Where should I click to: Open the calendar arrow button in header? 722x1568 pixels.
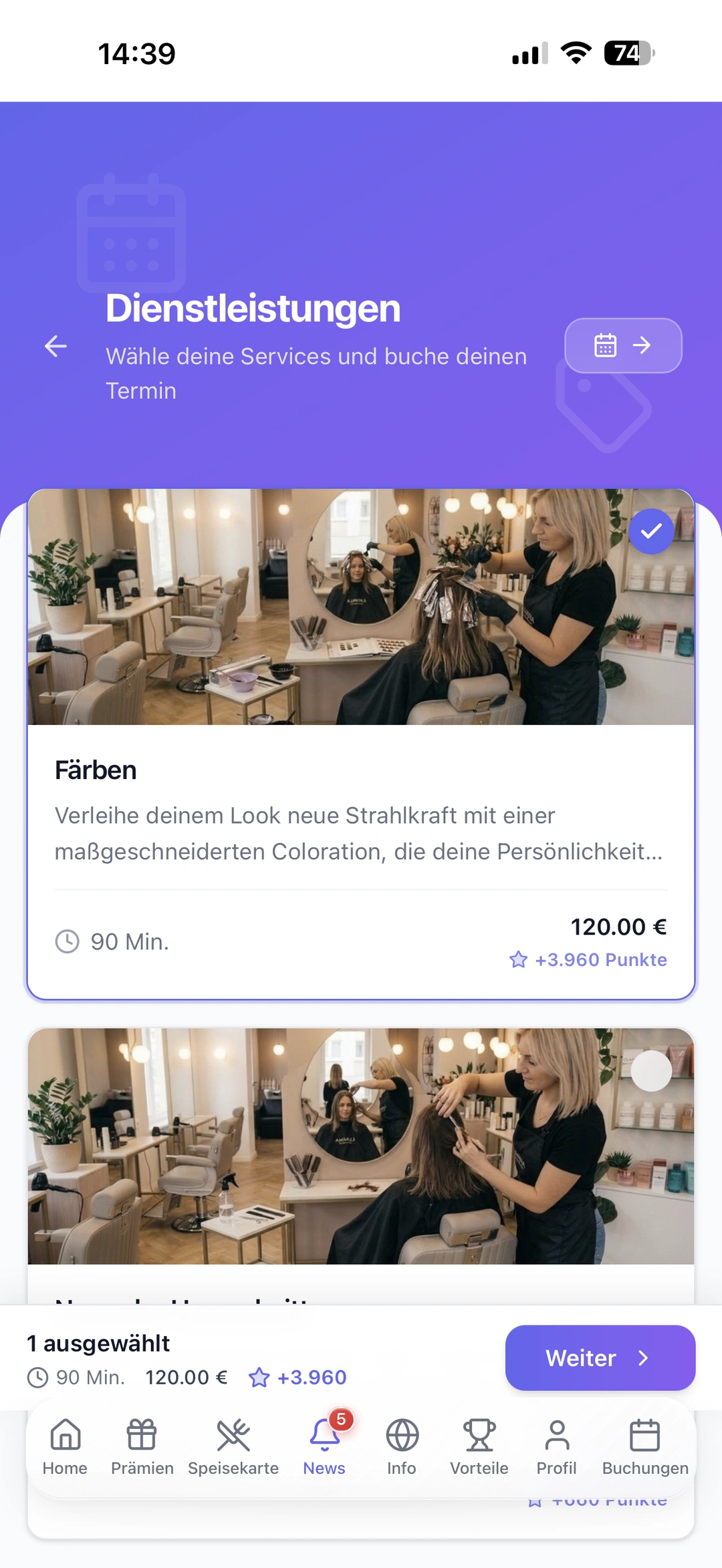[x=623, y=345]
